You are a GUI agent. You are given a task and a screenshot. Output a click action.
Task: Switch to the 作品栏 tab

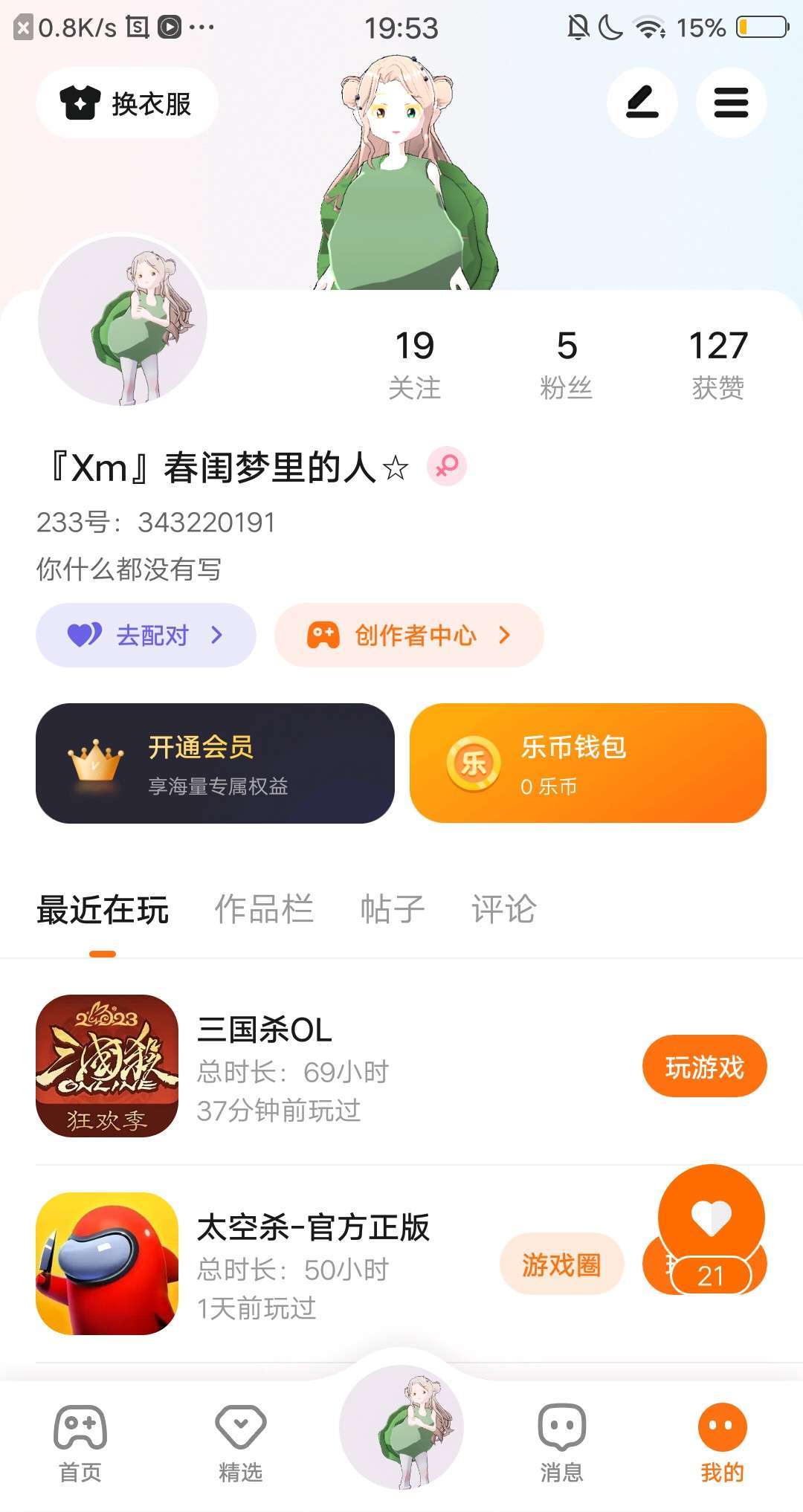coord(264,909)
